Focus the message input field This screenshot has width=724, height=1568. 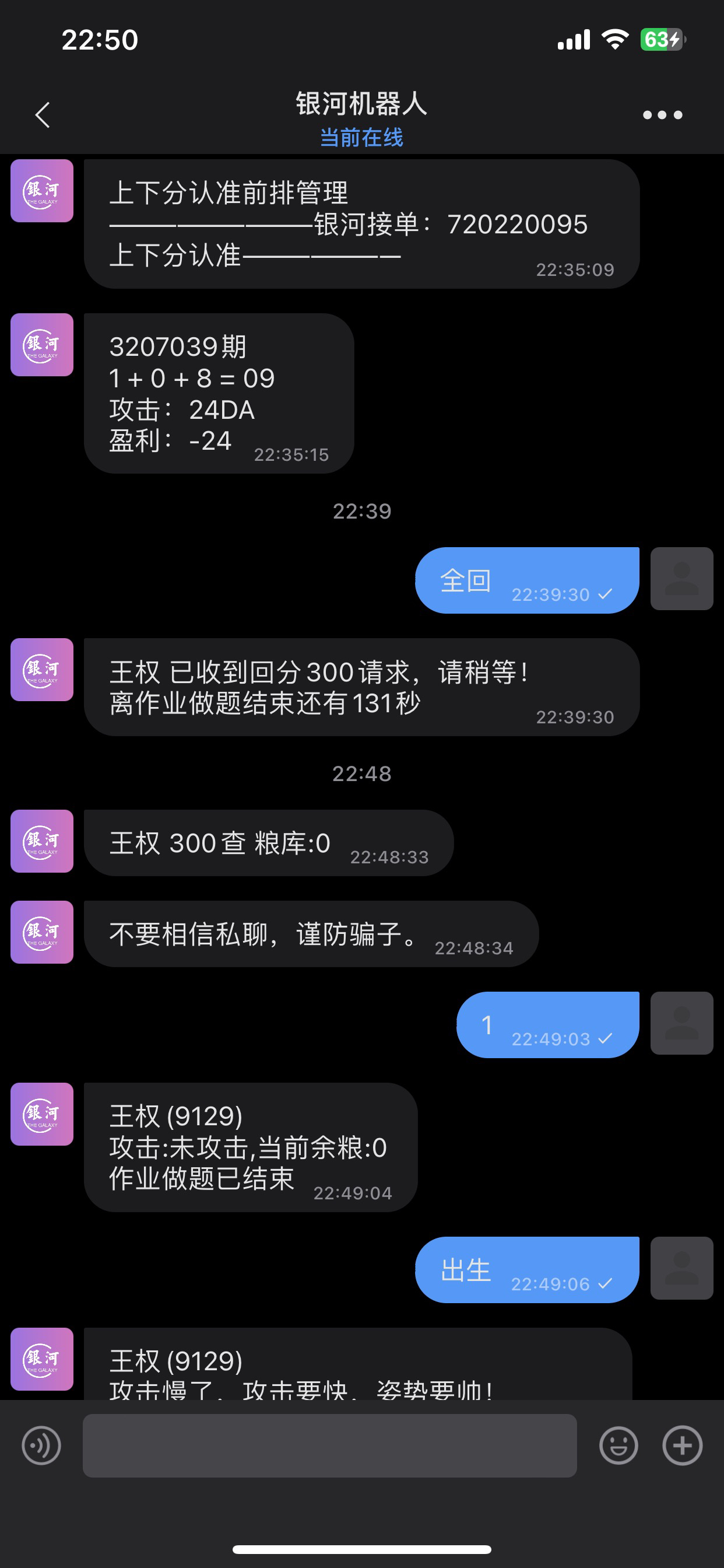coord(330,1445)
